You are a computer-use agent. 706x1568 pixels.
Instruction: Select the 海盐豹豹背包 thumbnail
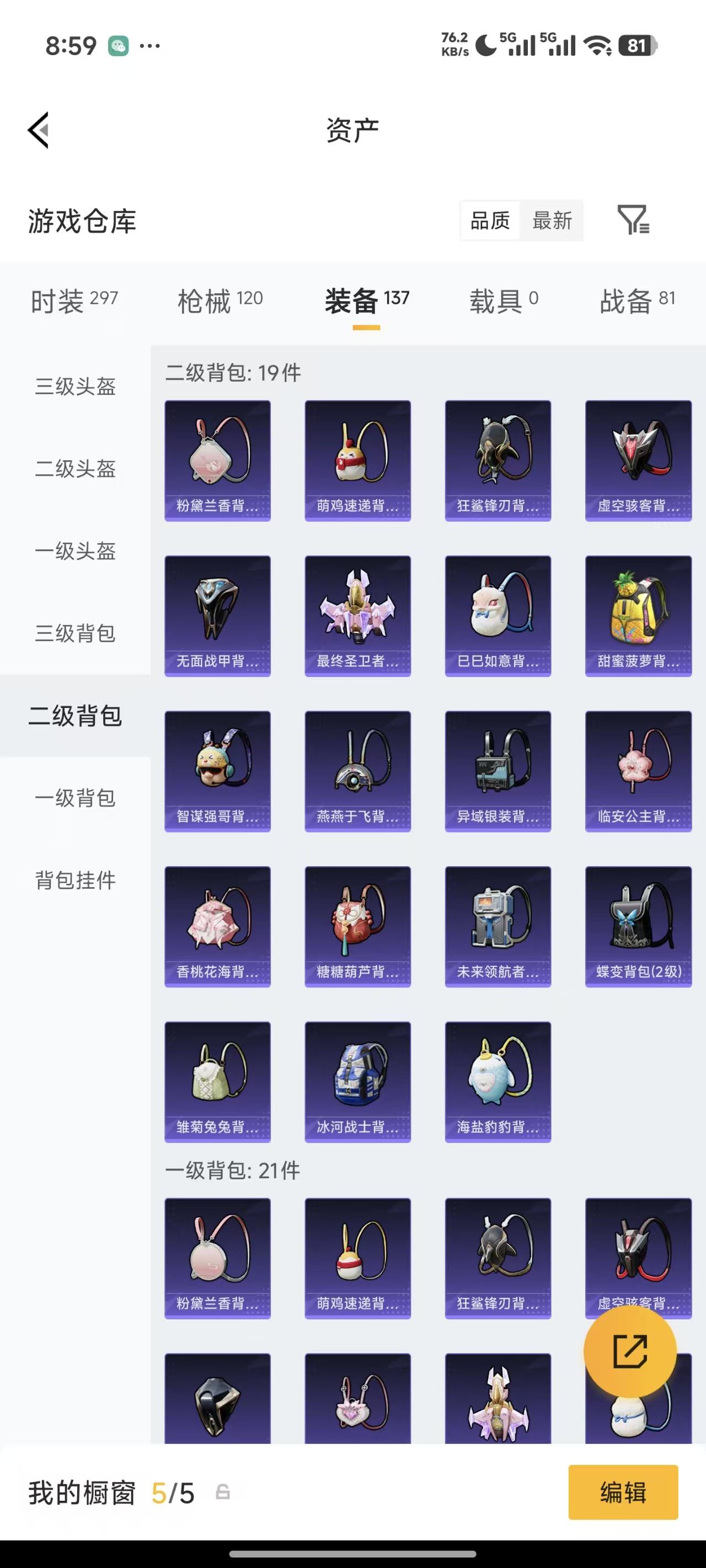tap(498, 1082)
